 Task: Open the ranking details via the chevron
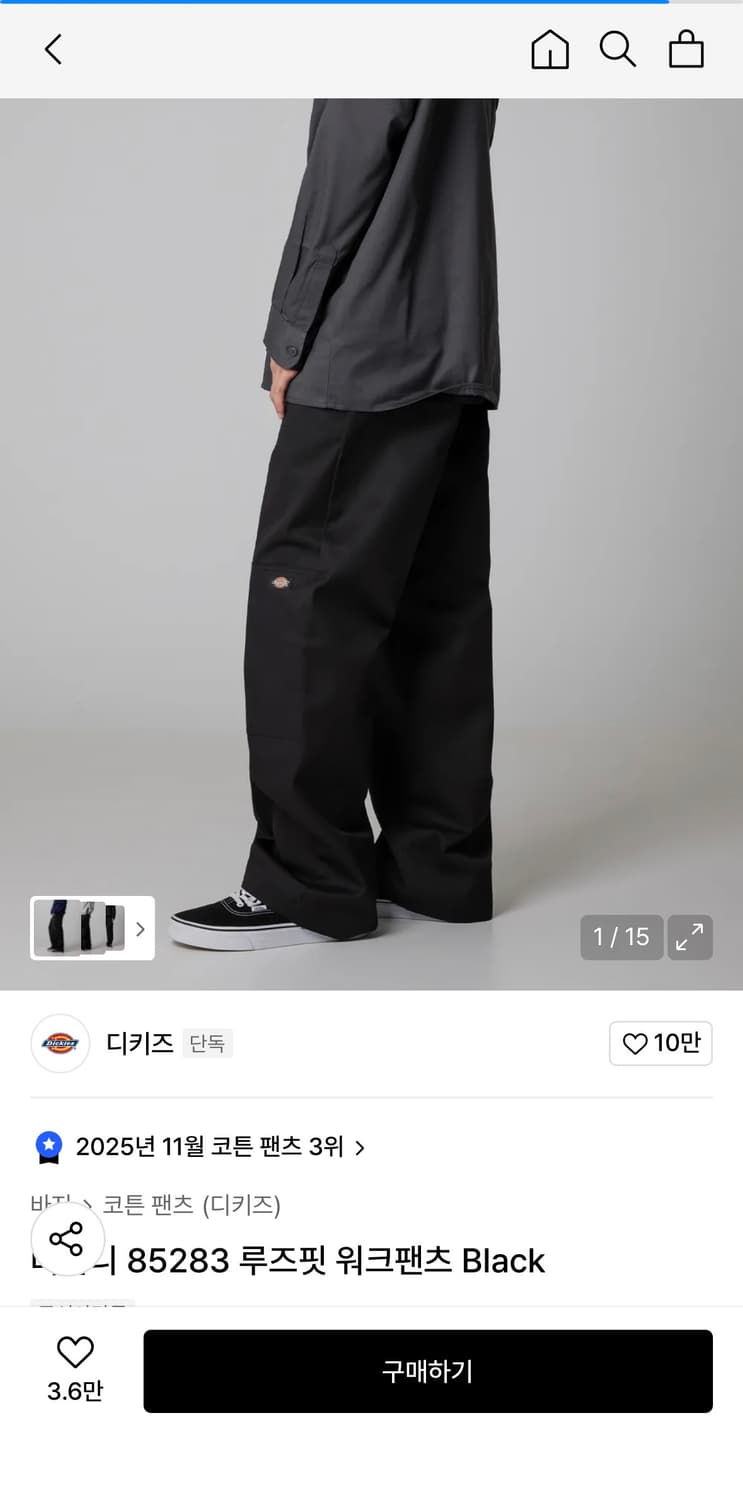click(x=358, y=1147)
